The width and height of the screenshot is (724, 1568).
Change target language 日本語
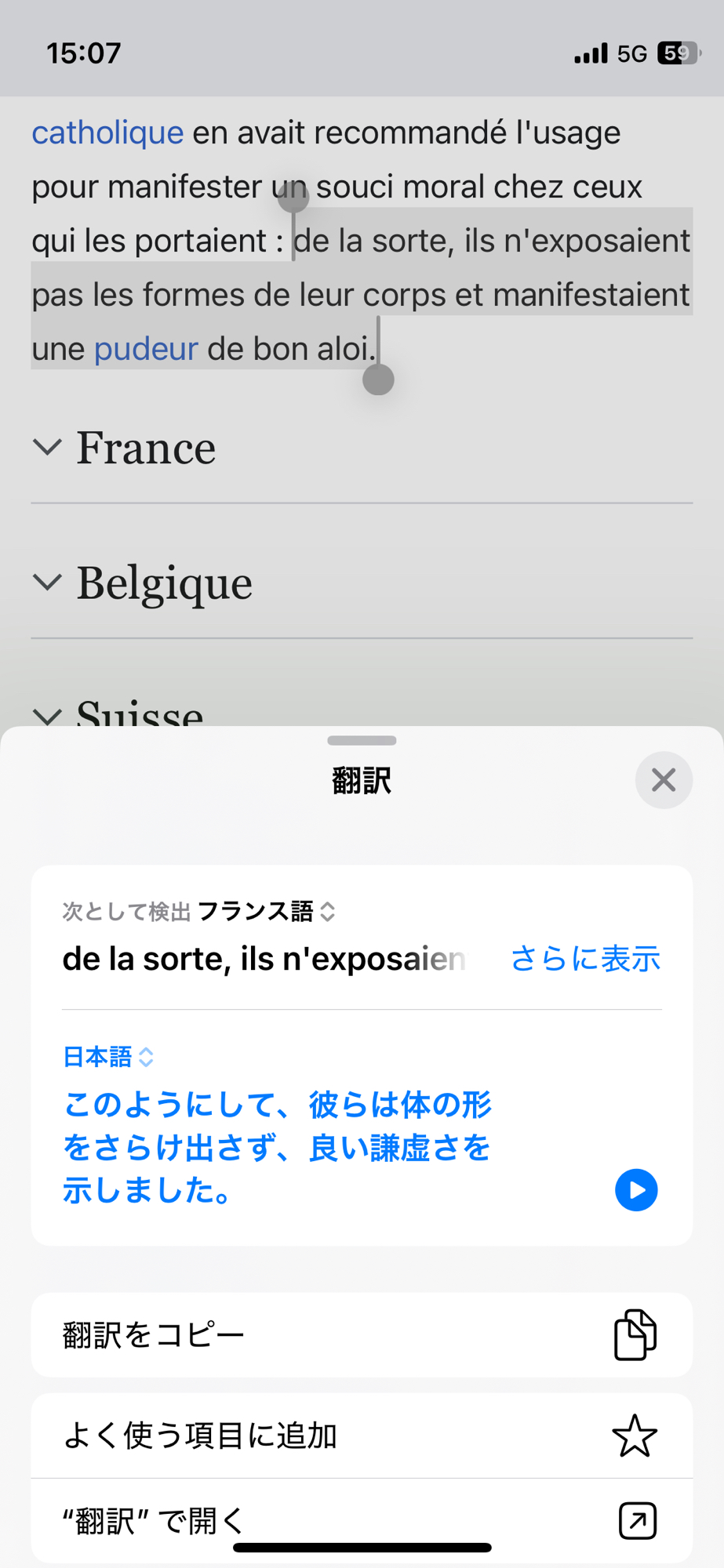pyautogui.click(x=108, y=1057)
